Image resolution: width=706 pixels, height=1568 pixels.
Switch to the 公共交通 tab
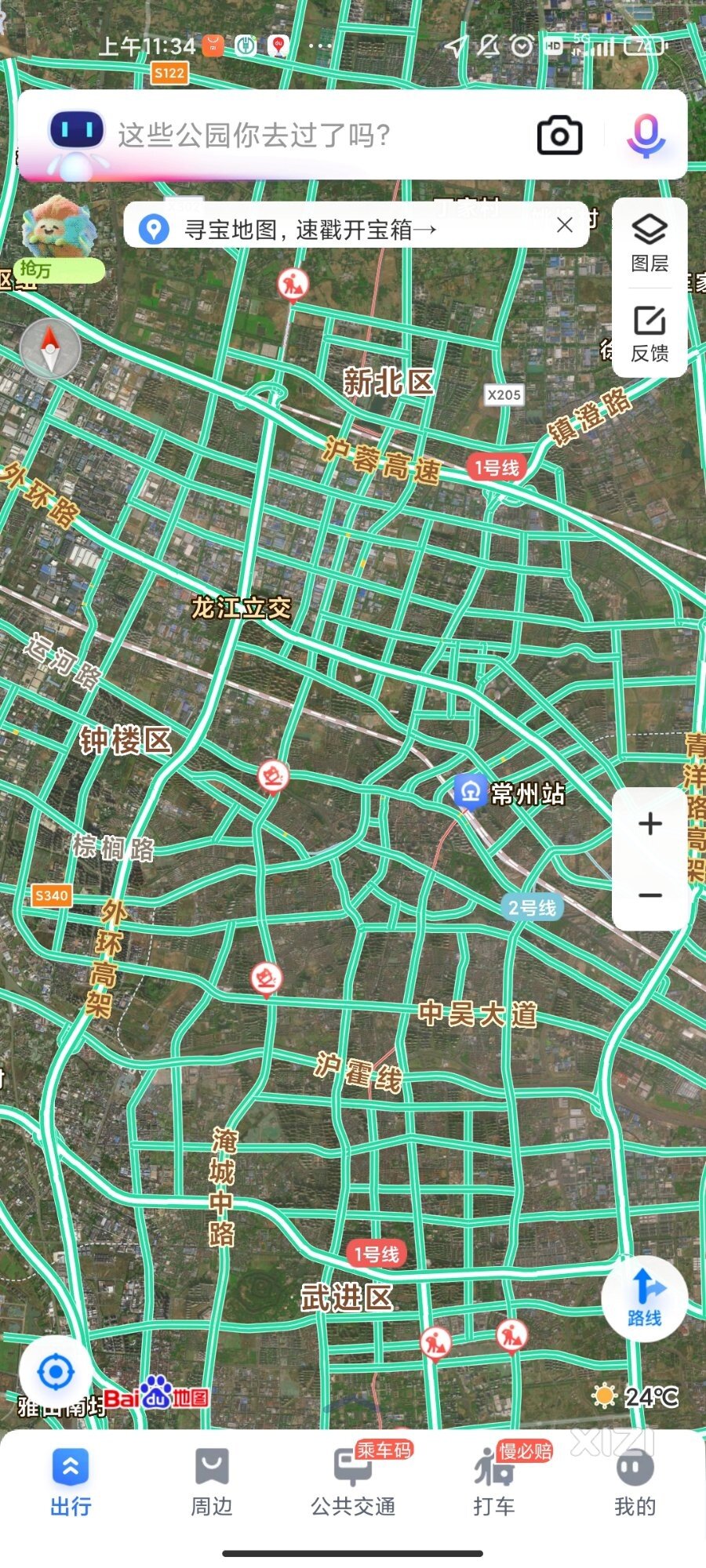353,1482
